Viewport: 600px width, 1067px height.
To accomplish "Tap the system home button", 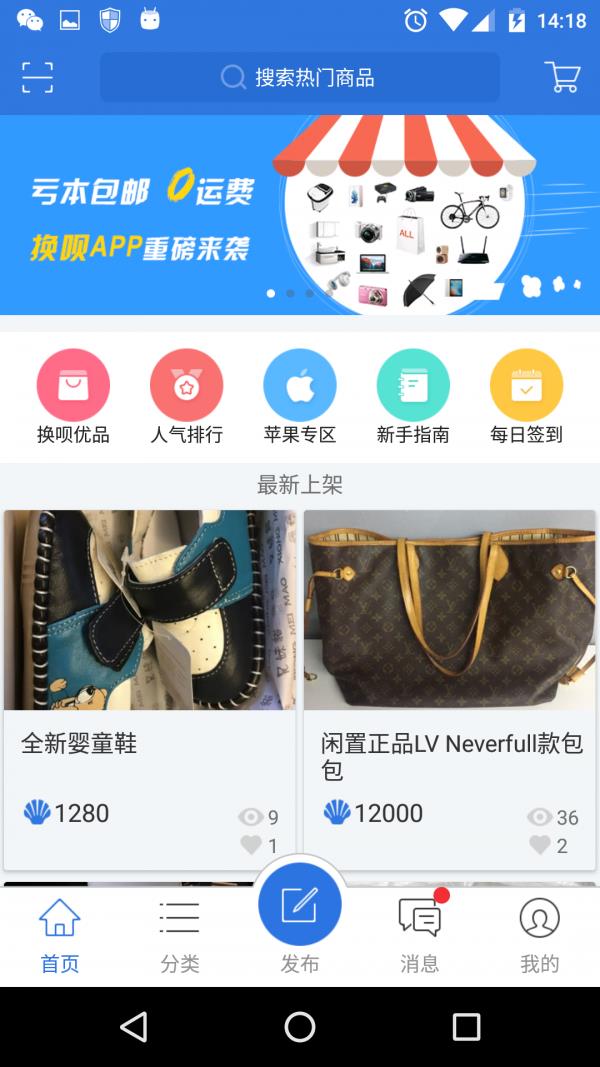I will (300, 1027).
